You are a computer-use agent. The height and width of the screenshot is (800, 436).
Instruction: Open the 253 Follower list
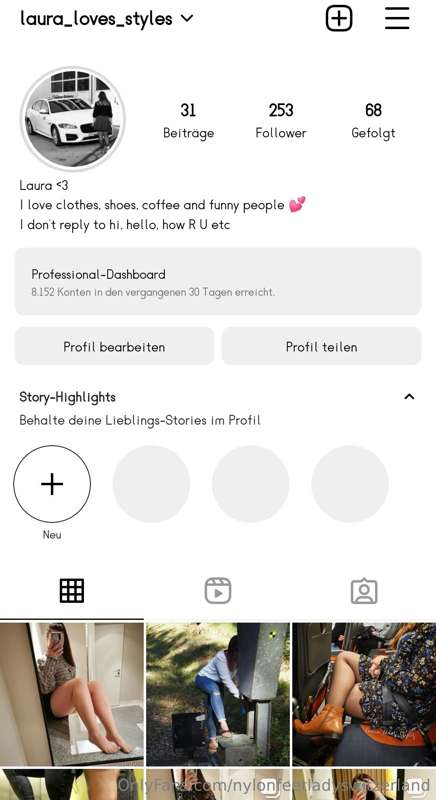[x=281, y=120]
